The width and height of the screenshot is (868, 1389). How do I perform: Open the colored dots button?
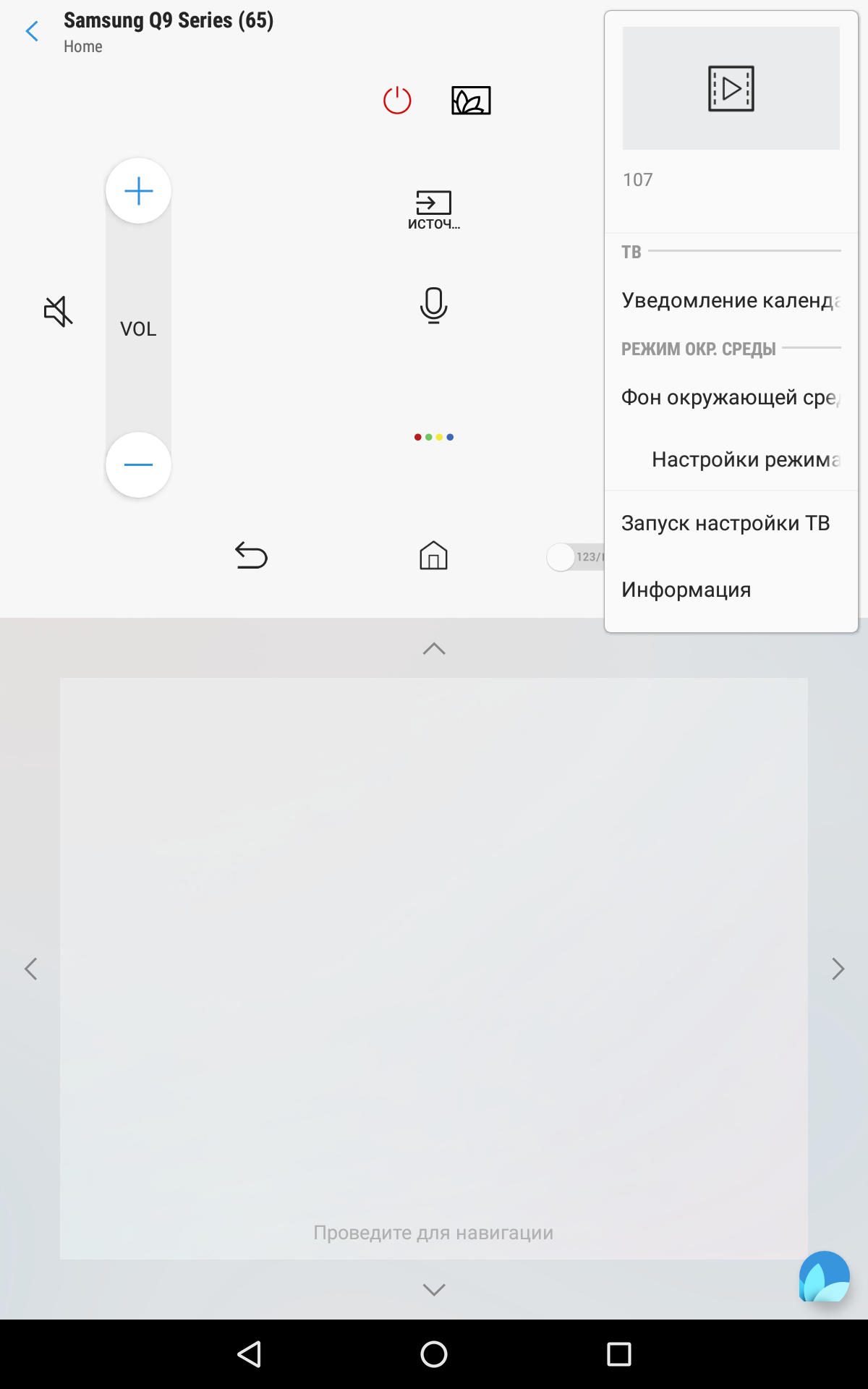[433, 437]
